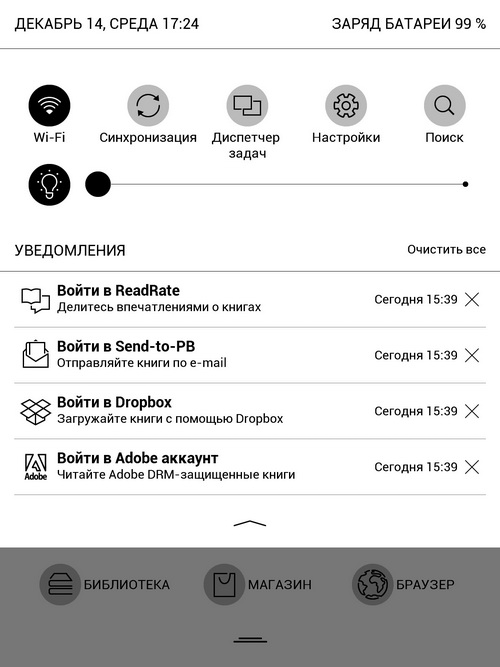Image resolution: width=500 pixels, height=667 pixels.
Task: Dismiss the Adobe account notification
Action: pyautogui.click(x=472, y=467)
